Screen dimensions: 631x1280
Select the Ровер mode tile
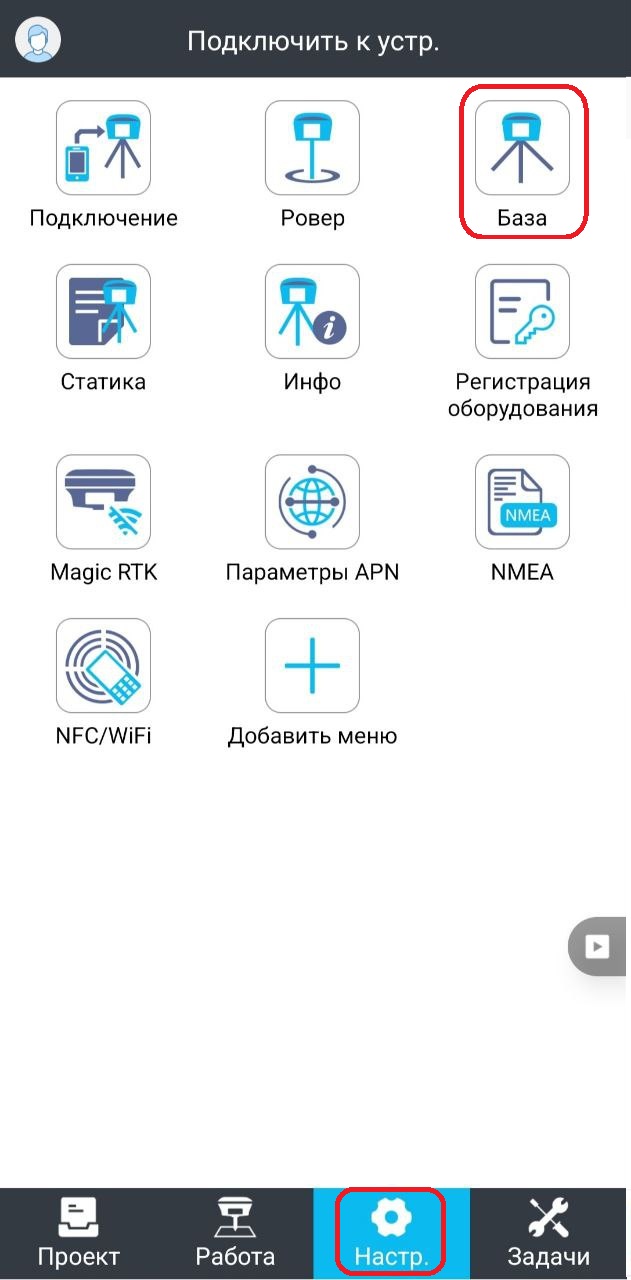(x=312, y=148)
